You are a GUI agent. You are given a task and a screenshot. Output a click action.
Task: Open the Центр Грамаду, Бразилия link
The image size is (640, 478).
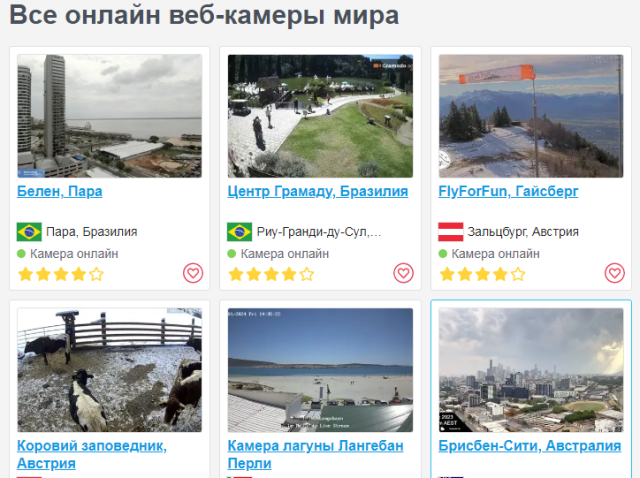click(x=317, y=191)
